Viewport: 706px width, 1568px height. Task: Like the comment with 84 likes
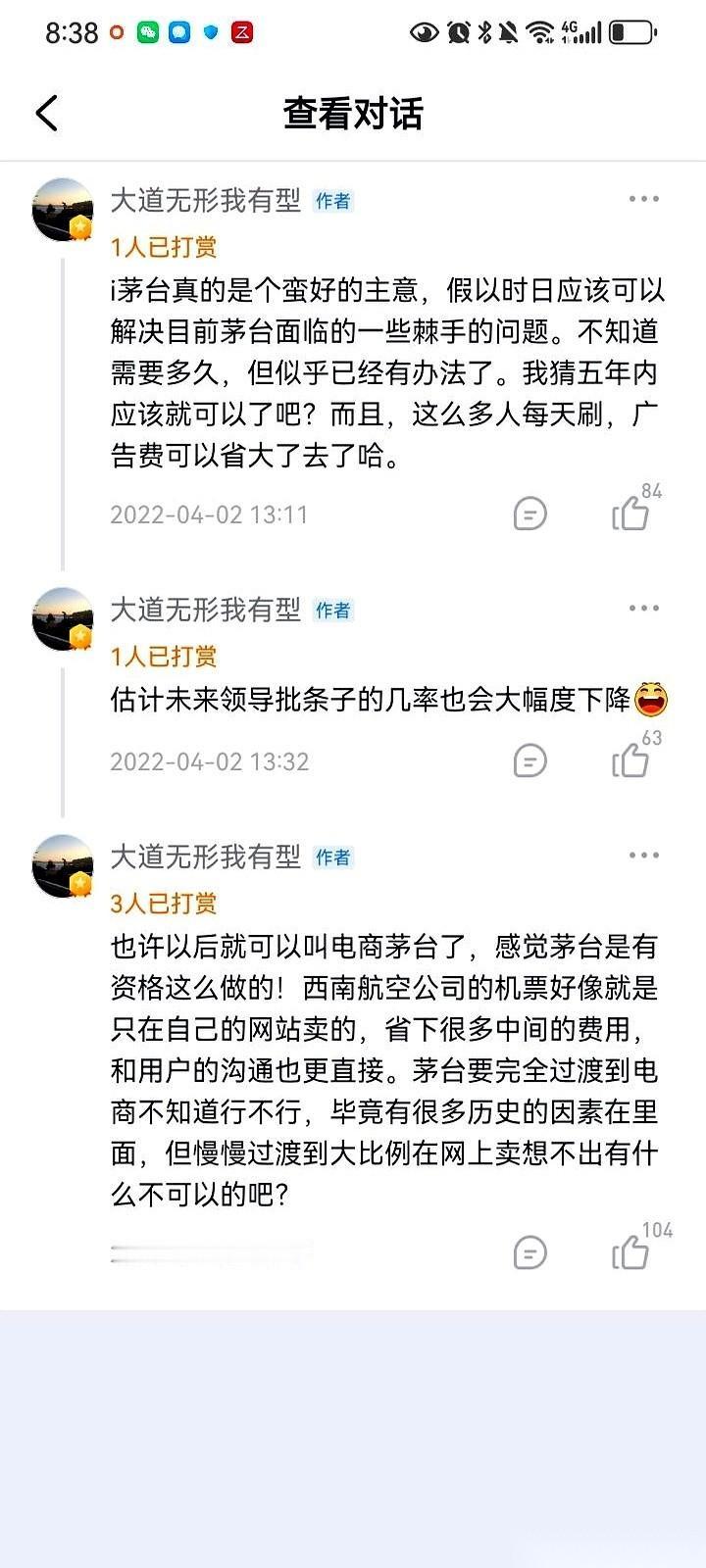click(632, 514)
